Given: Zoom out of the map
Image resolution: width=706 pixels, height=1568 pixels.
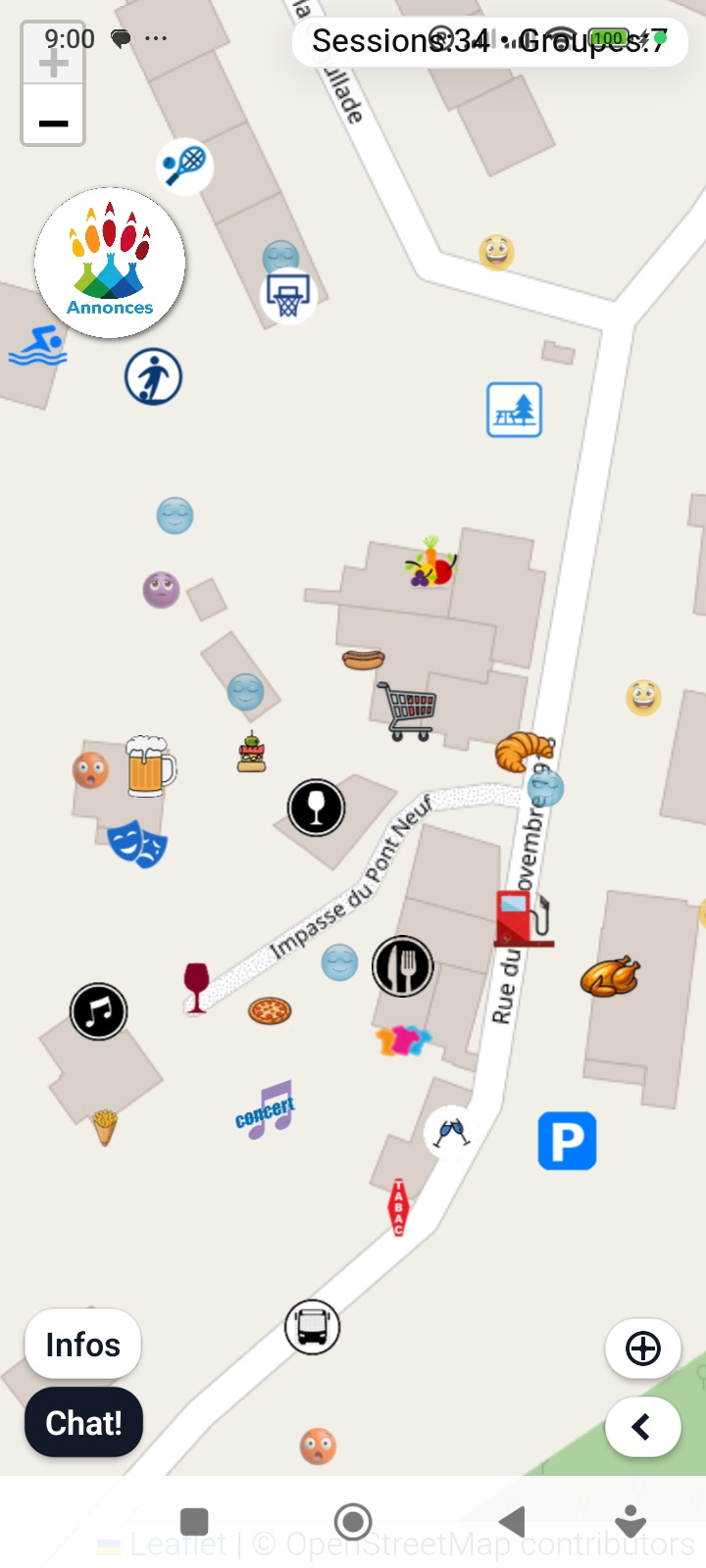Looking at the screenshot, I should coord(53,122).
